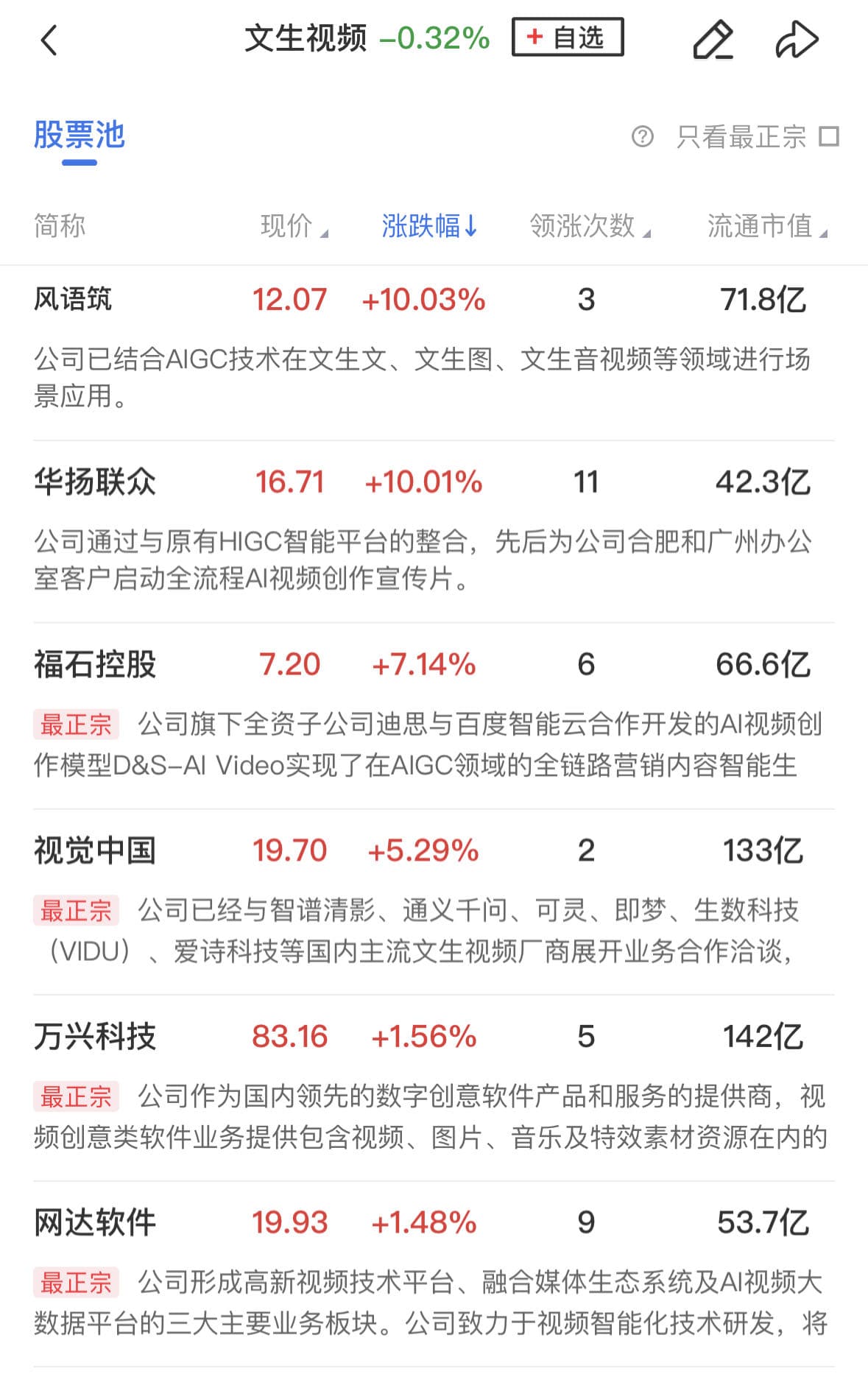Share this stock pool page
The image size is (868, 1374).
(797, 40)
